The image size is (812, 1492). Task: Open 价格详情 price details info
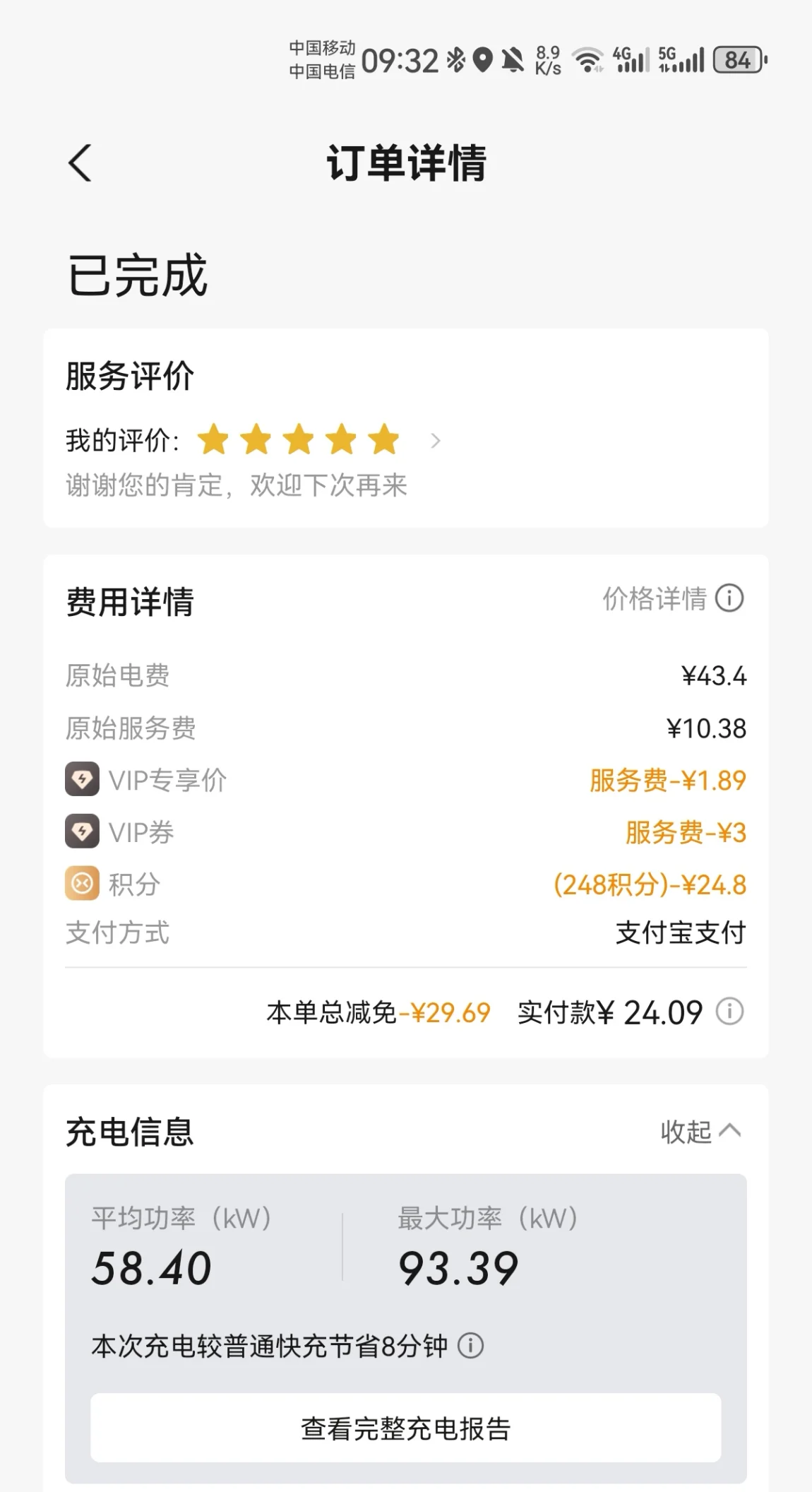click(673, 598)
